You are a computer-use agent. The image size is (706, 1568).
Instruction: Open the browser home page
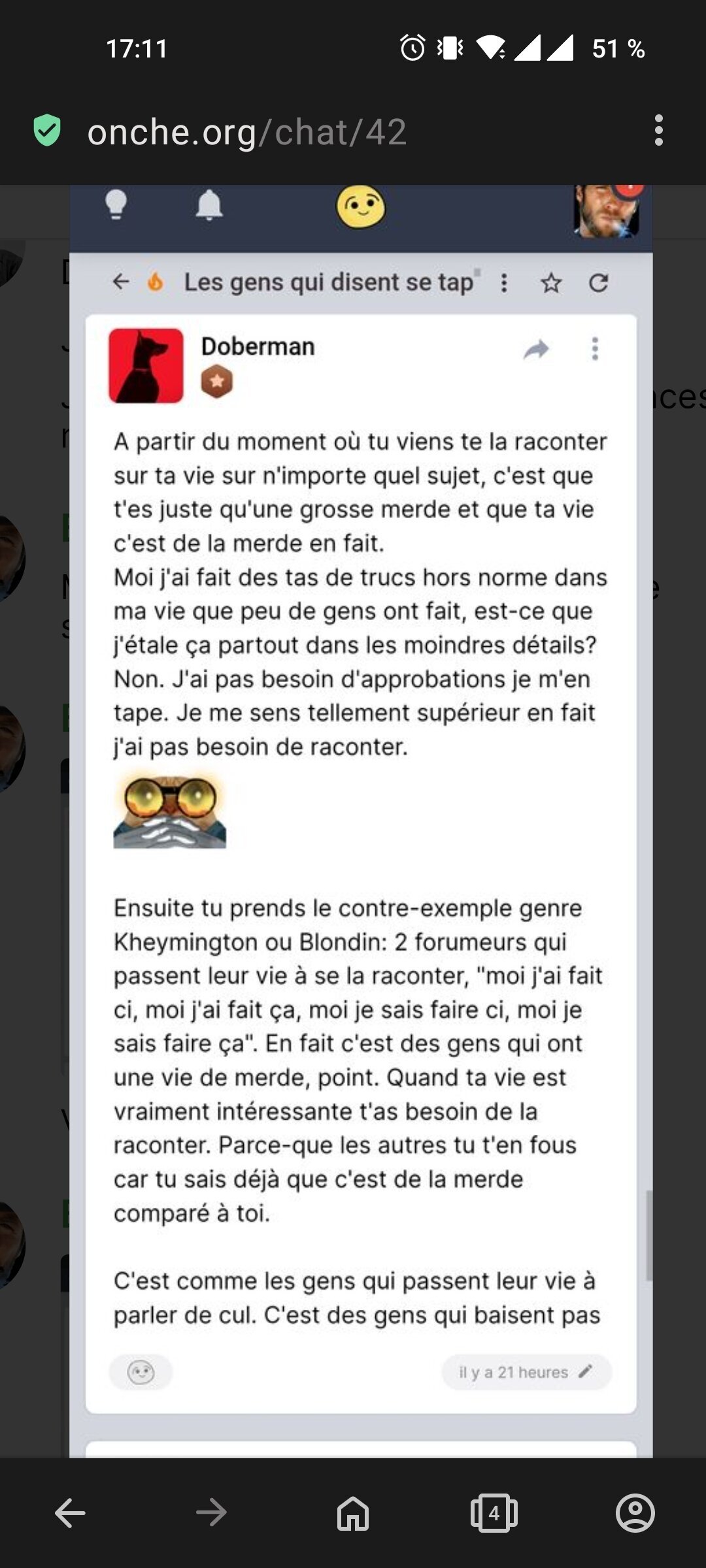point(353,1513)
